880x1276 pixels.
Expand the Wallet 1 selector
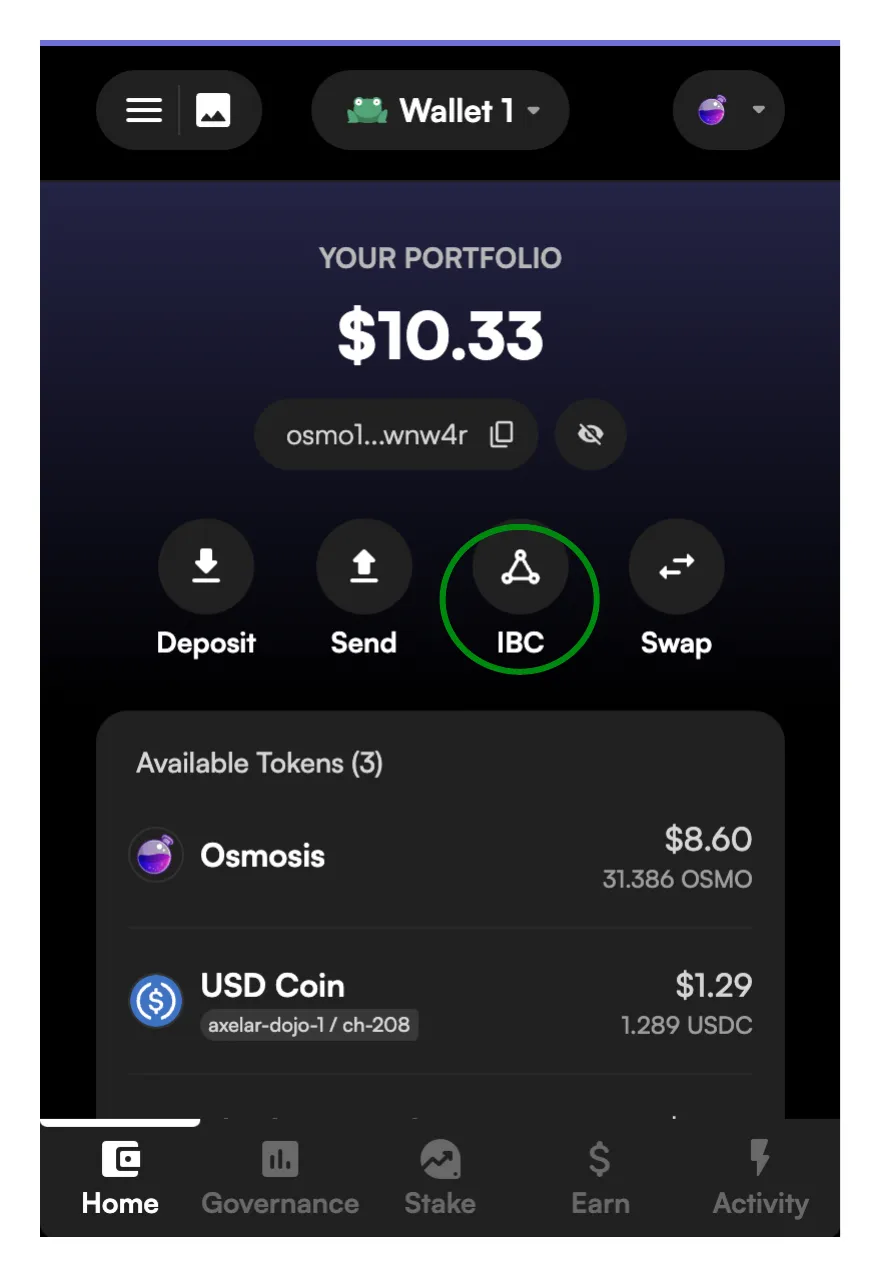pyautogui.click(x=440, y=110)
